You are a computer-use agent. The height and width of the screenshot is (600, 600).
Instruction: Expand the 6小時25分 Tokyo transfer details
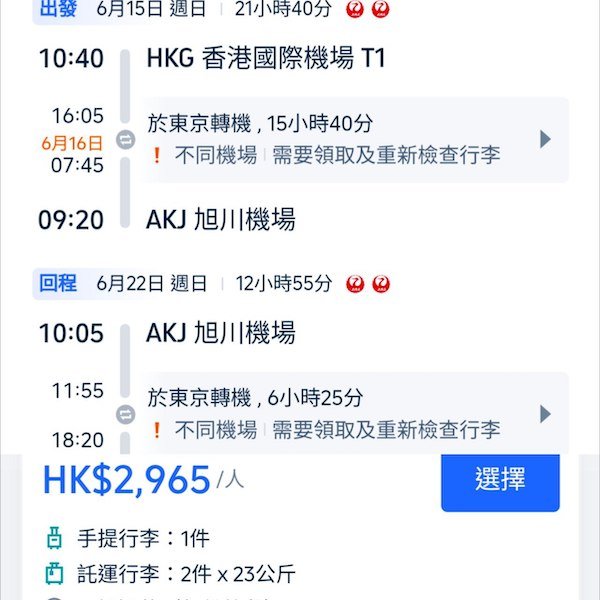[545, 414]
